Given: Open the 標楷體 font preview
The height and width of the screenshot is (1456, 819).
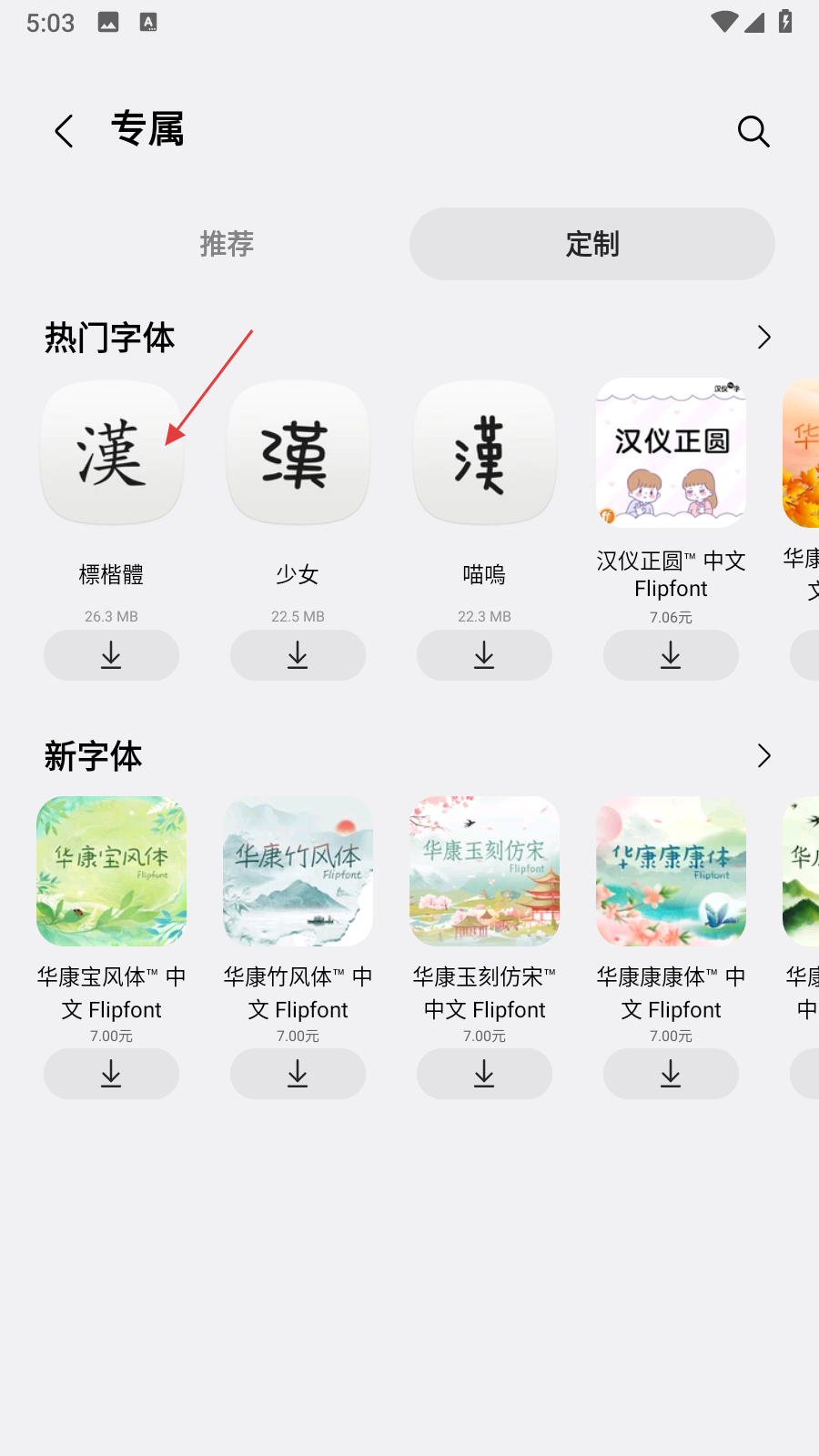Looking at the screenshot, I should (111, 453).
